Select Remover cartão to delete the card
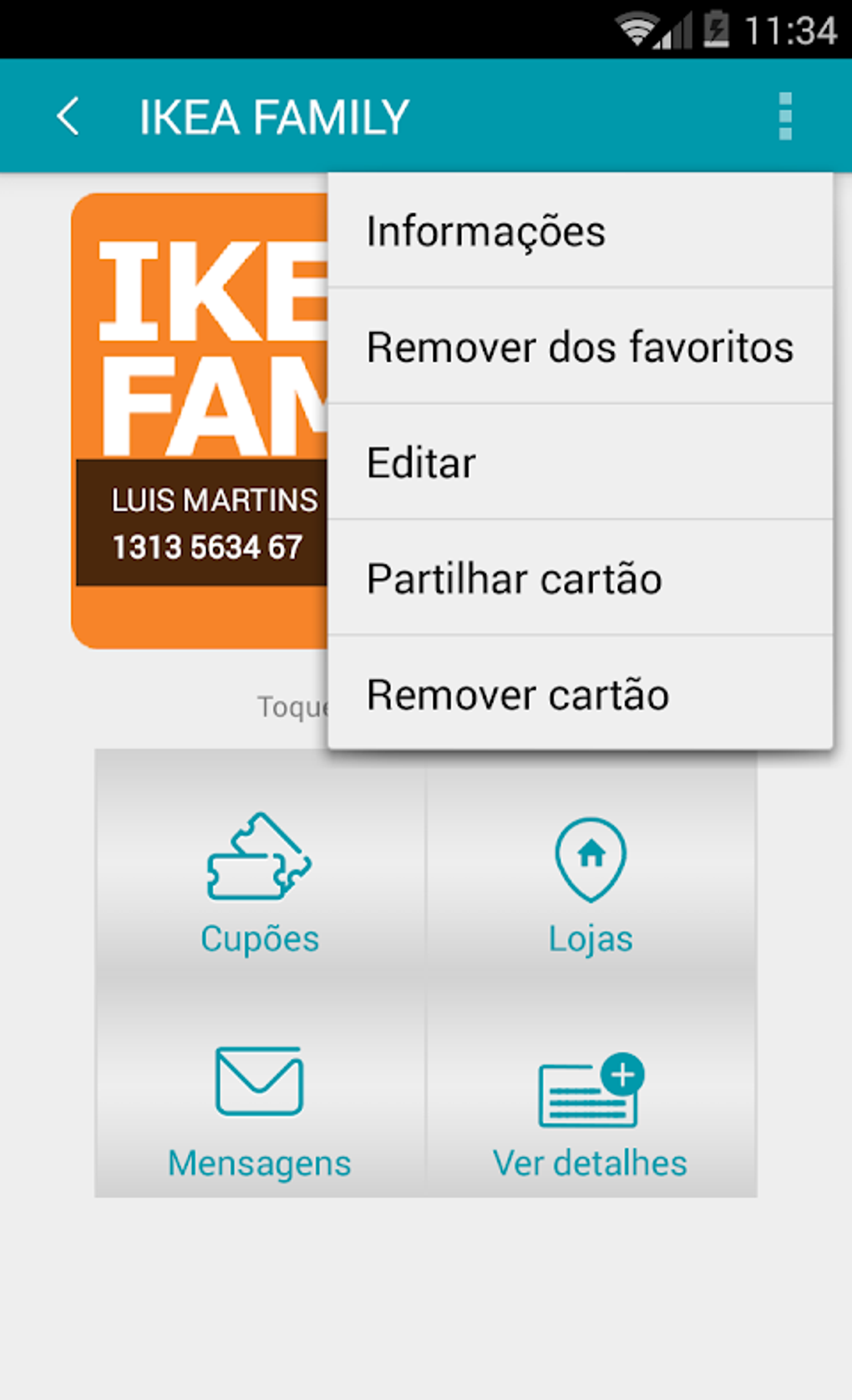The image size is (852, 1400). click(580, 695)
